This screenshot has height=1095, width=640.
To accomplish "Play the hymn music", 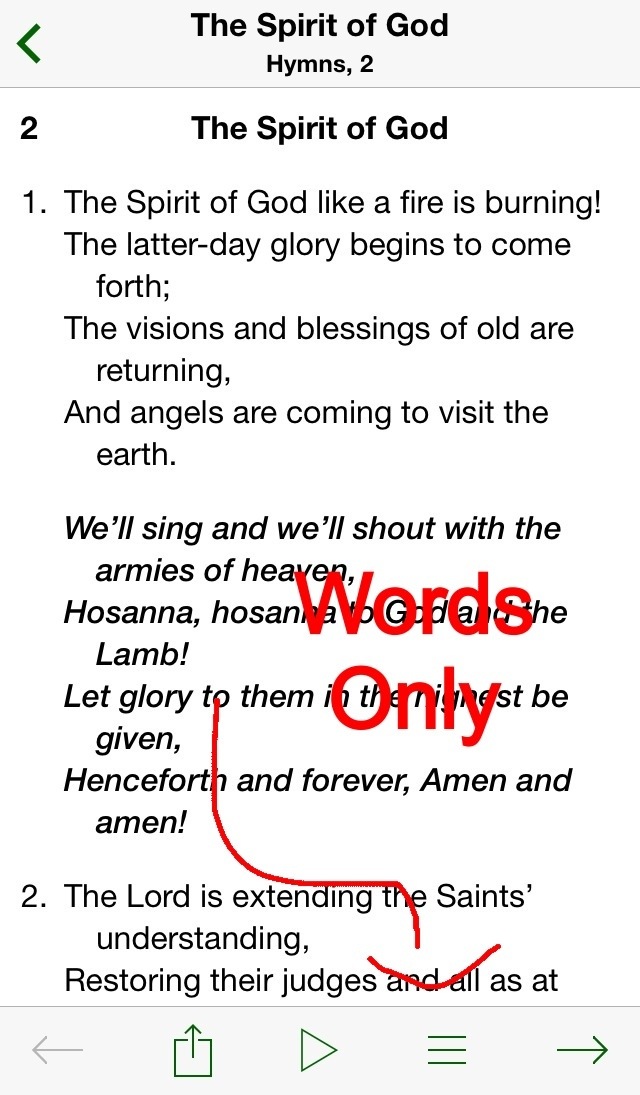I will (319, 1050).
